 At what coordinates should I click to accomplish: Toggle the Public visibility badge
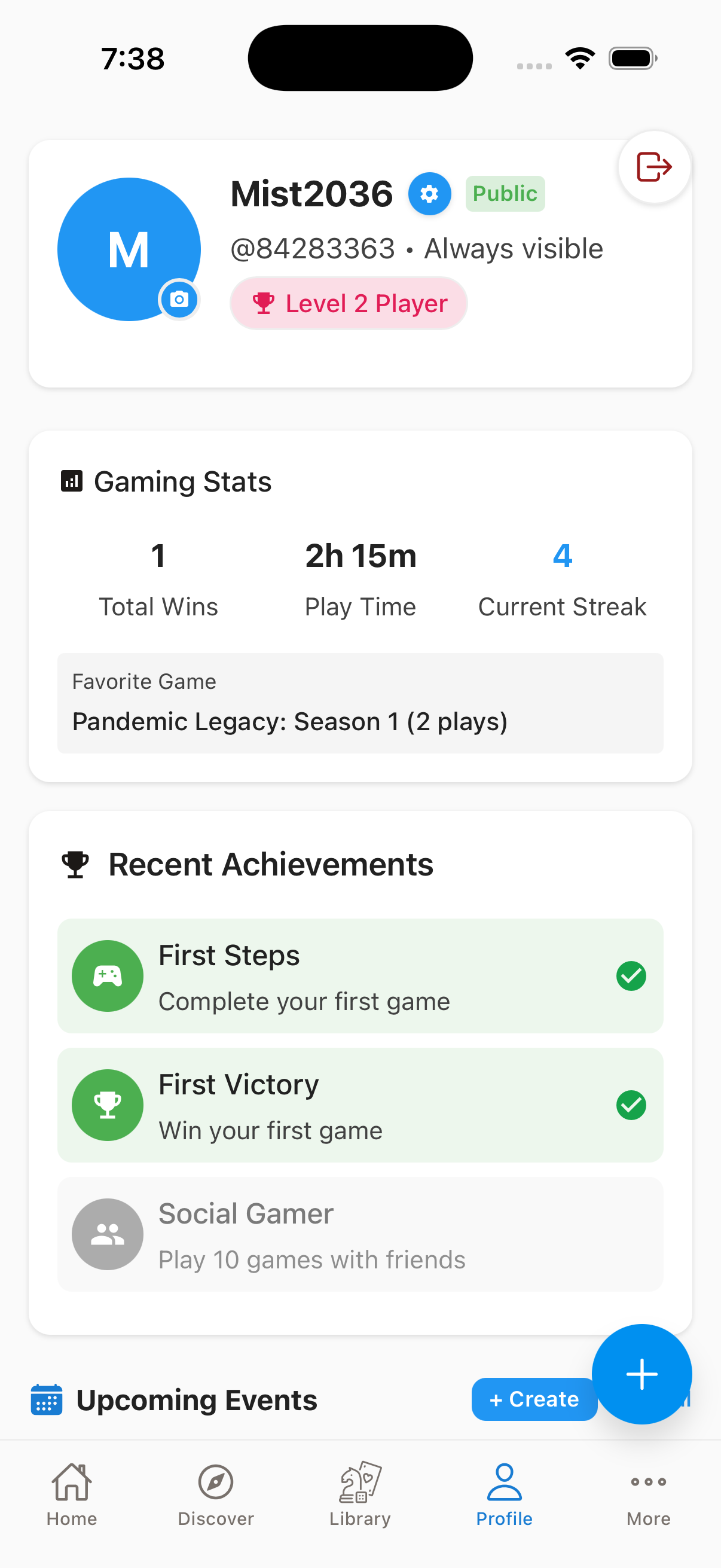point(505,194)
